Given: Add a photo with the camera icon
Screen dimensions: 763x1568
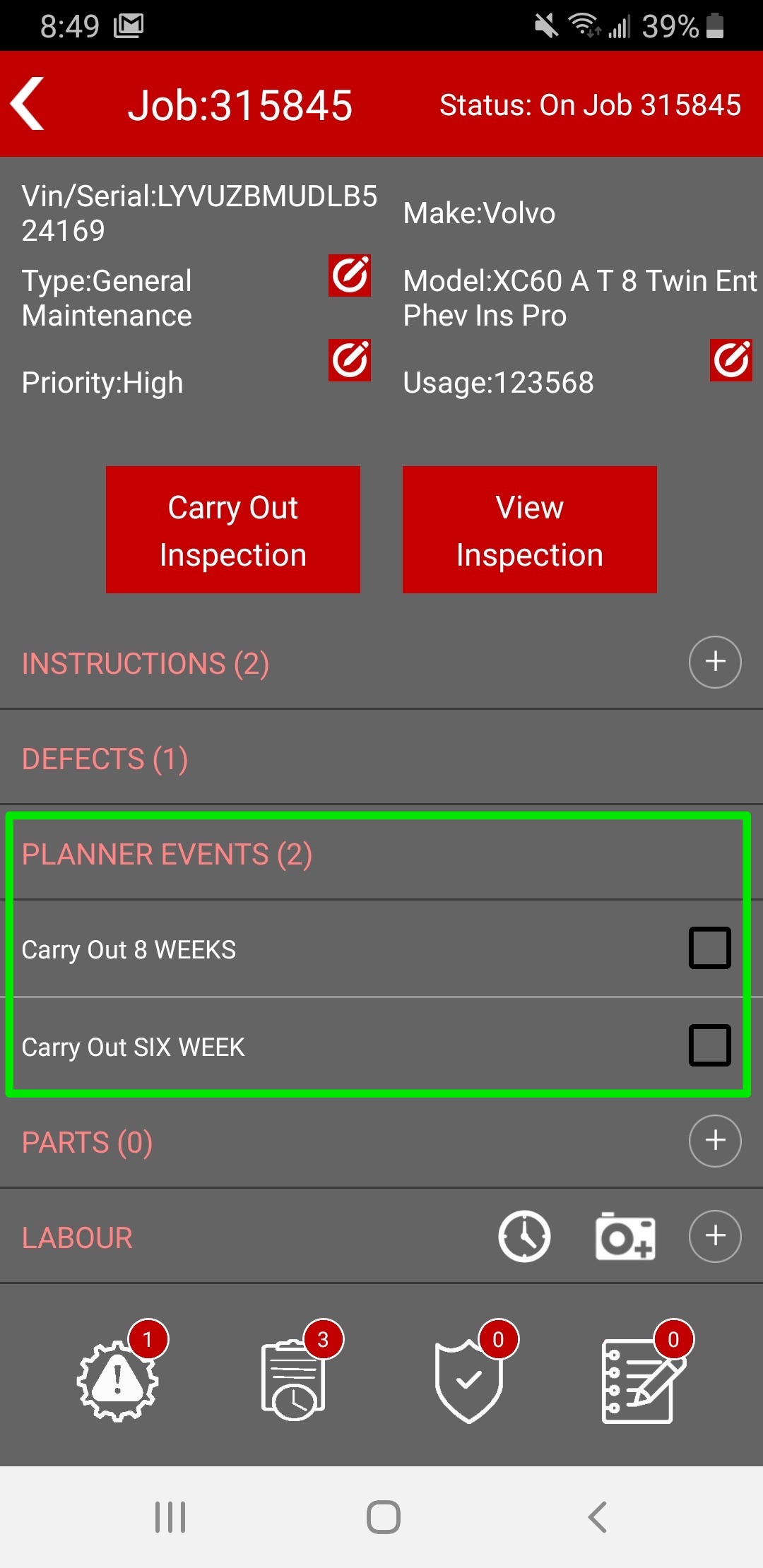Looking at the screenshot, I should pyautogui.click(x=625, y=1236).
